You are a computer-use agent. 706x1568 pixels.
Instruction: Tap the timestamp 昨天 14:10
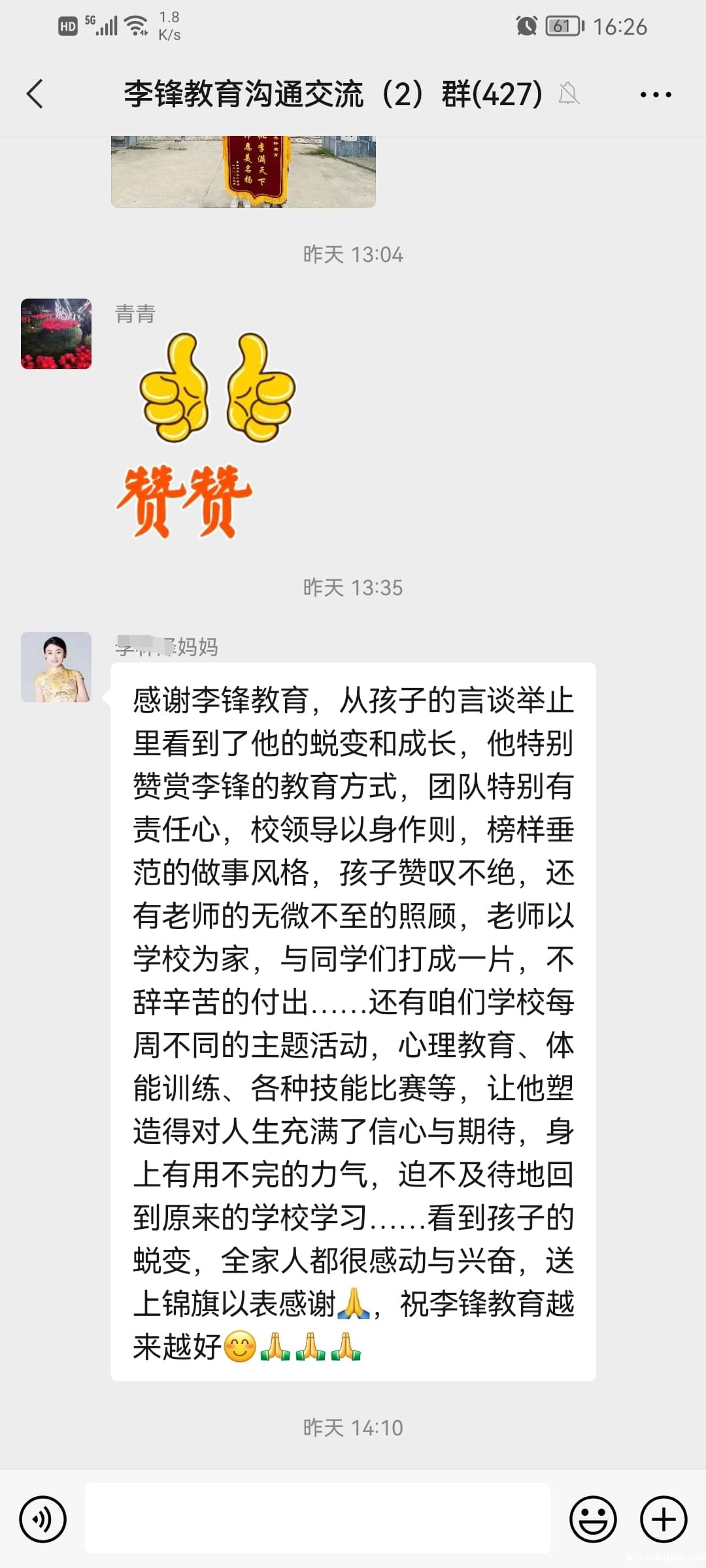(353, 1428)
